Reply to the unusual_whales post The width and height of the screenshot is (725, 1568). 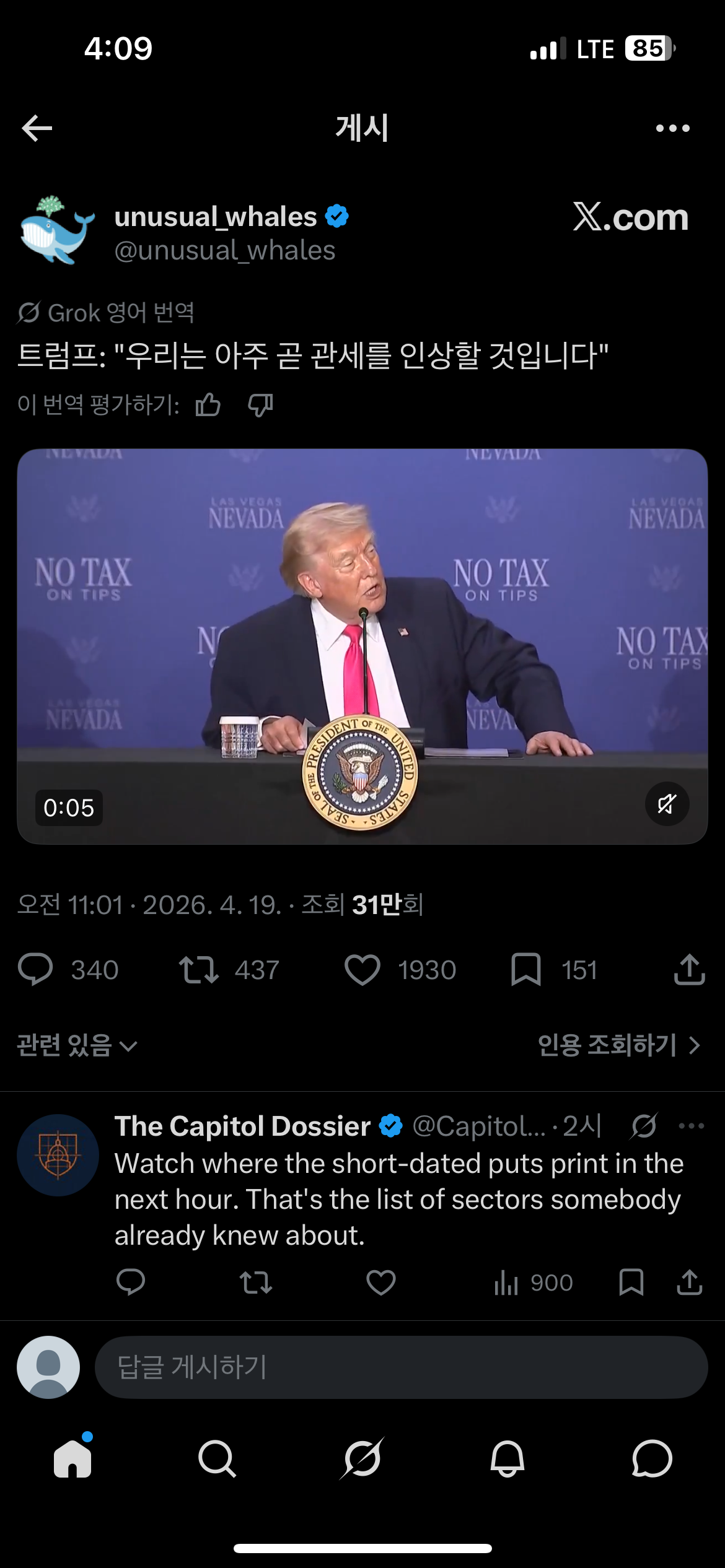pyautogui.click(x=36, y=969)
